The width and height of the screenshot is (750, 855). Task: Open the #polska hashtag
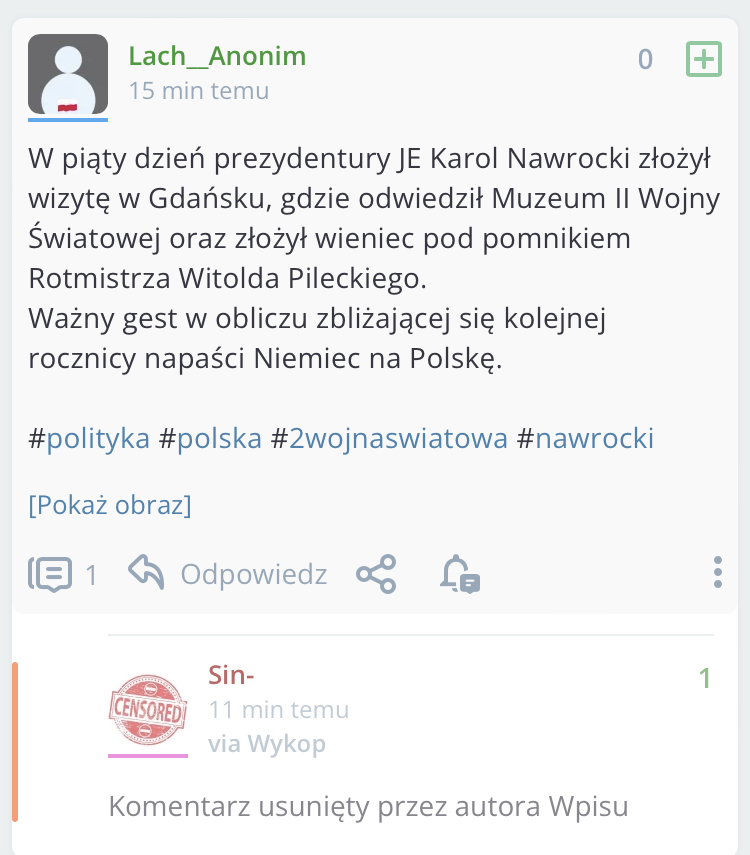click(x=219, y=438)
